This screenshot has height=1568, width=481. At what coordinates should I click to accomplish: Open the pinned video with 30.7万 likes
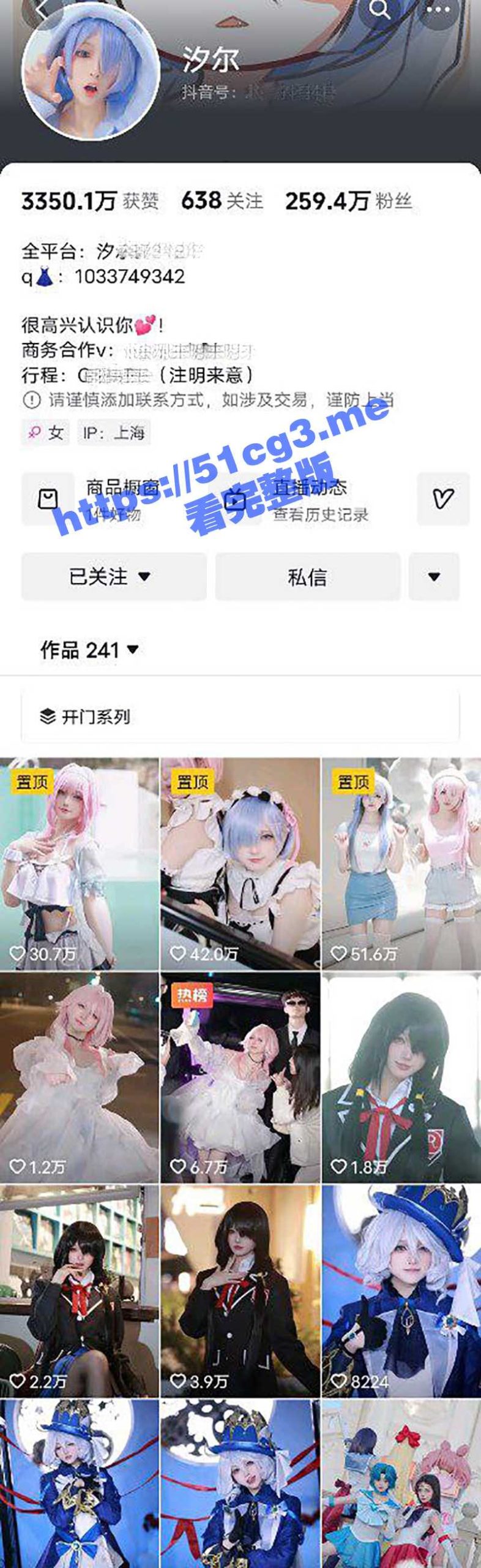point(79,864)
